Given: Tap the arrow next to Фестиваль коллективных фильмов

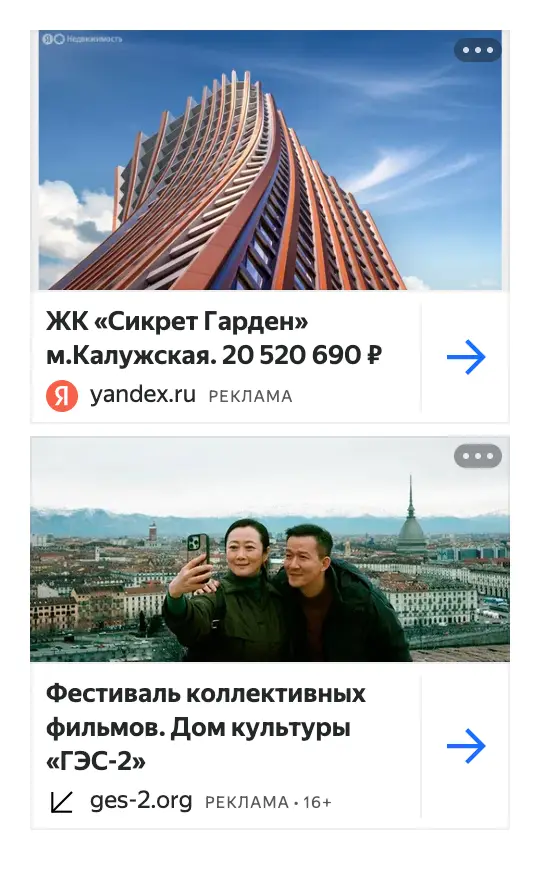Looking at the screenshot, I should pos(466,746).
